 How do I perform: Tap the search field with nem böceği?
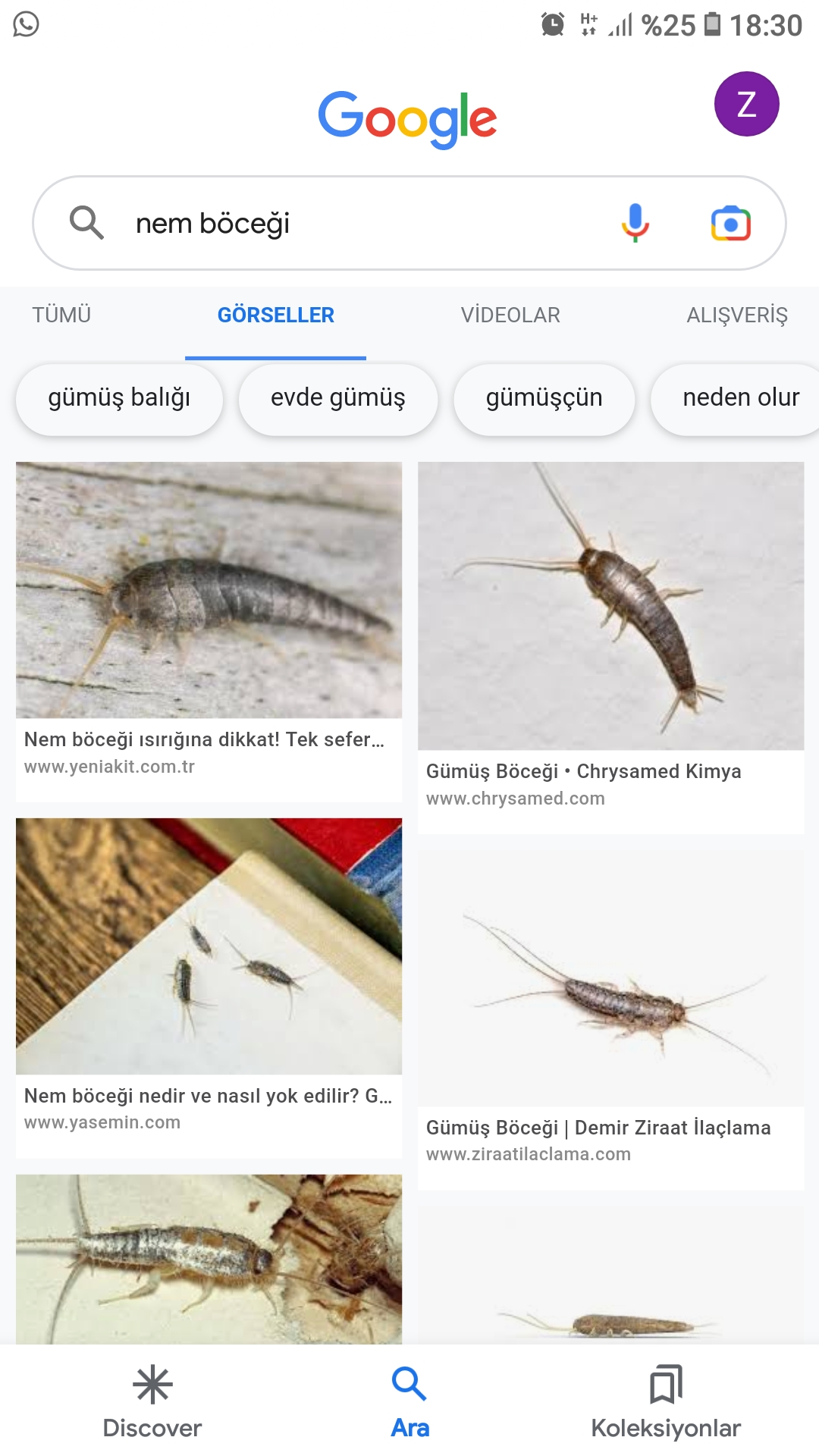point(364,224)
